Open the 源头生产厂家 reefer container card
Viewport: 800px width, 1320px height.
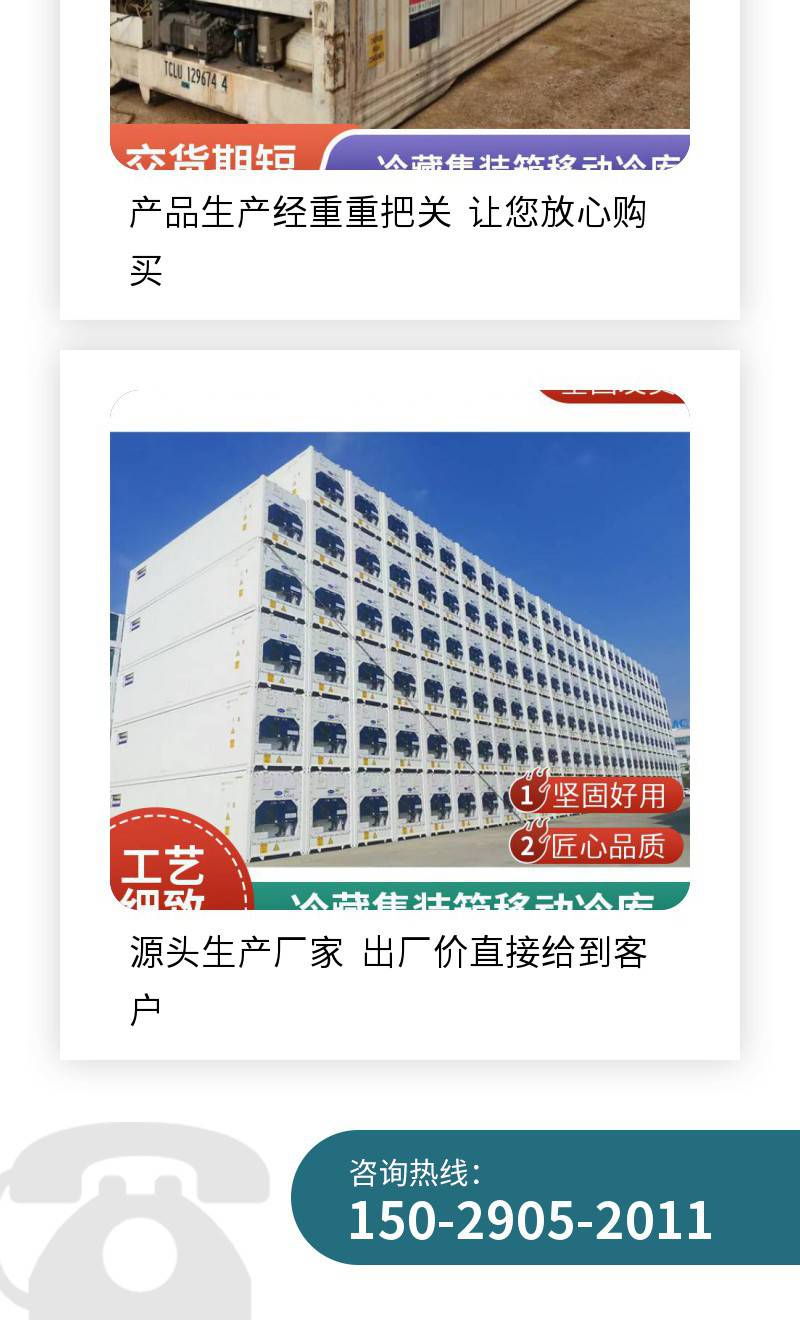click(x=388, y=953)
